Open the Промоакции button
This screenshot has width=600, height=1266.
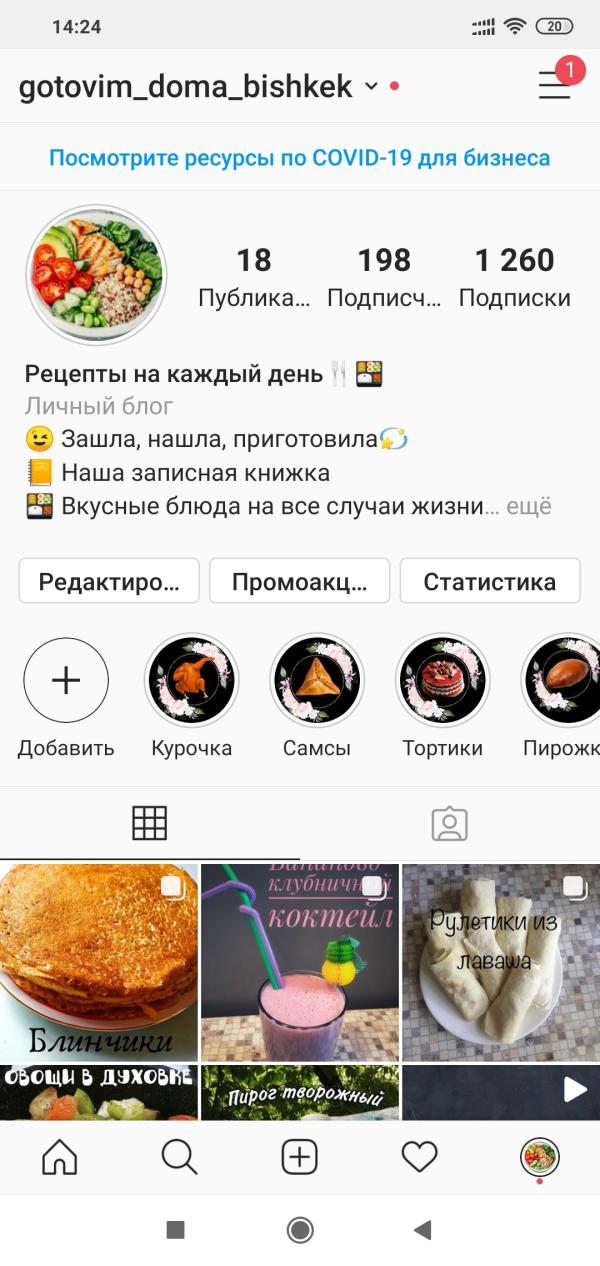click(300, 581)
